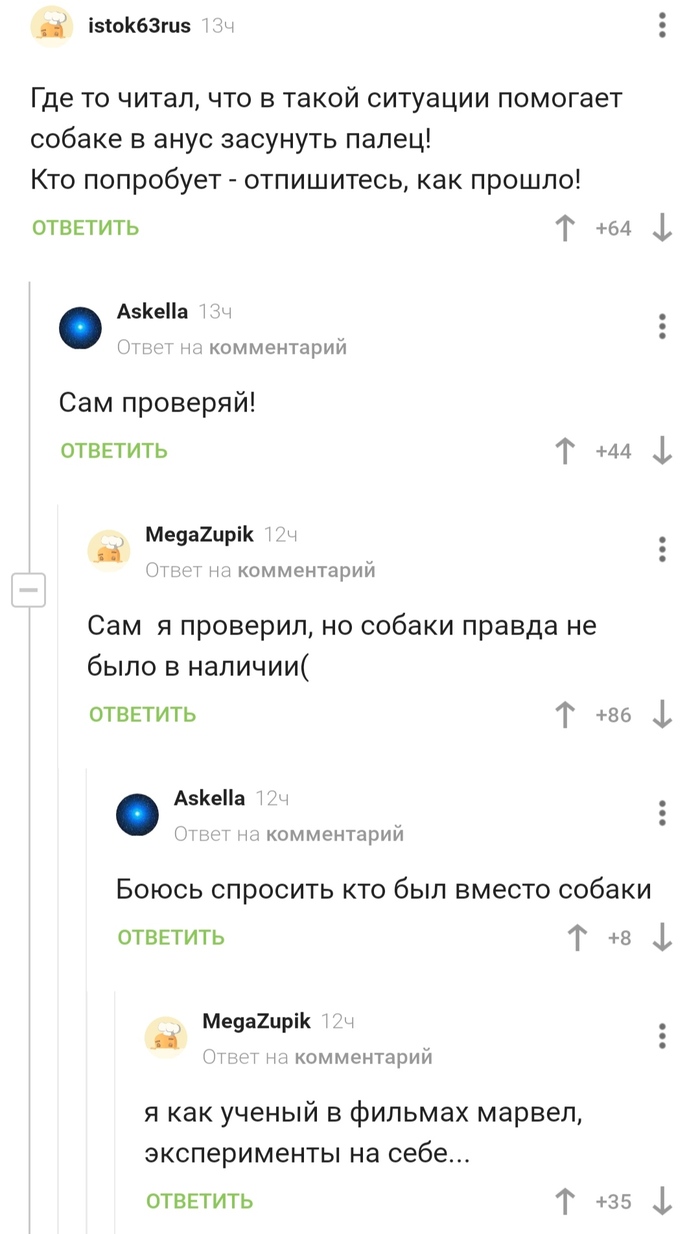700x1234 pixels.
Task: Upvote the comment rated +8
Action: pos(577,938)
